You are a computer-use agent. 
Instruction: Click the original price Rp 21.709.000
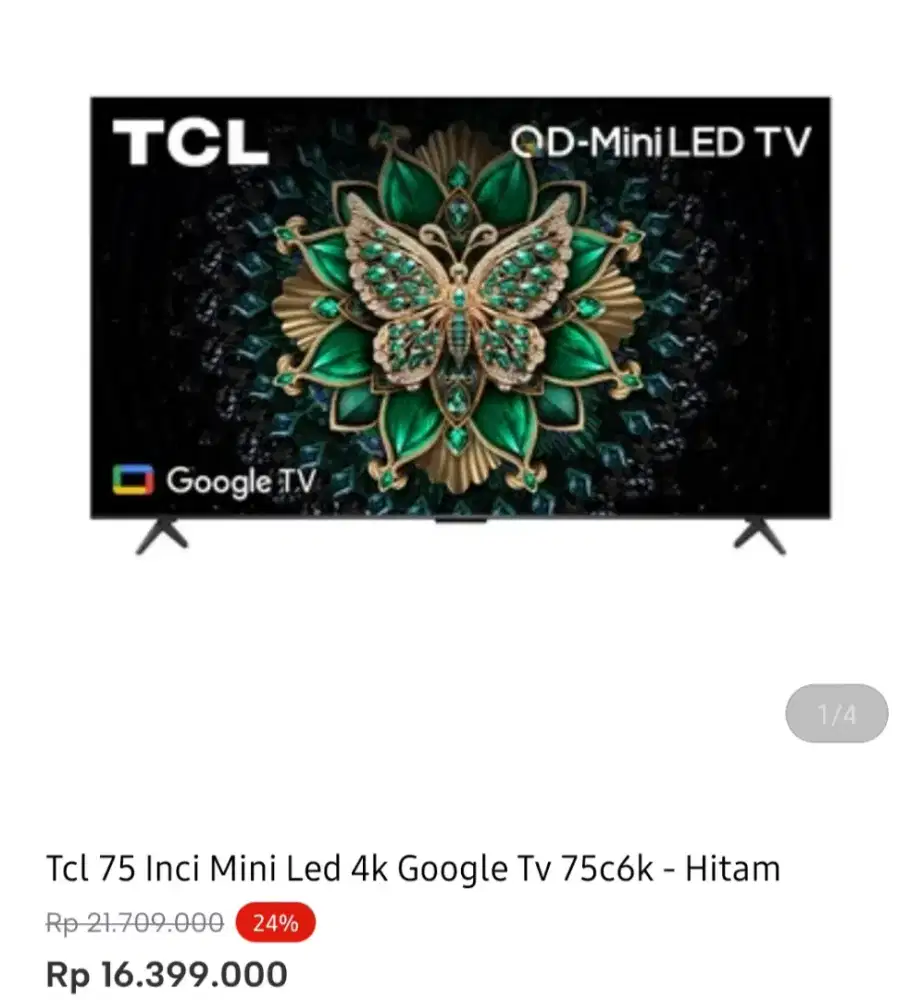[x=131, y=920]
